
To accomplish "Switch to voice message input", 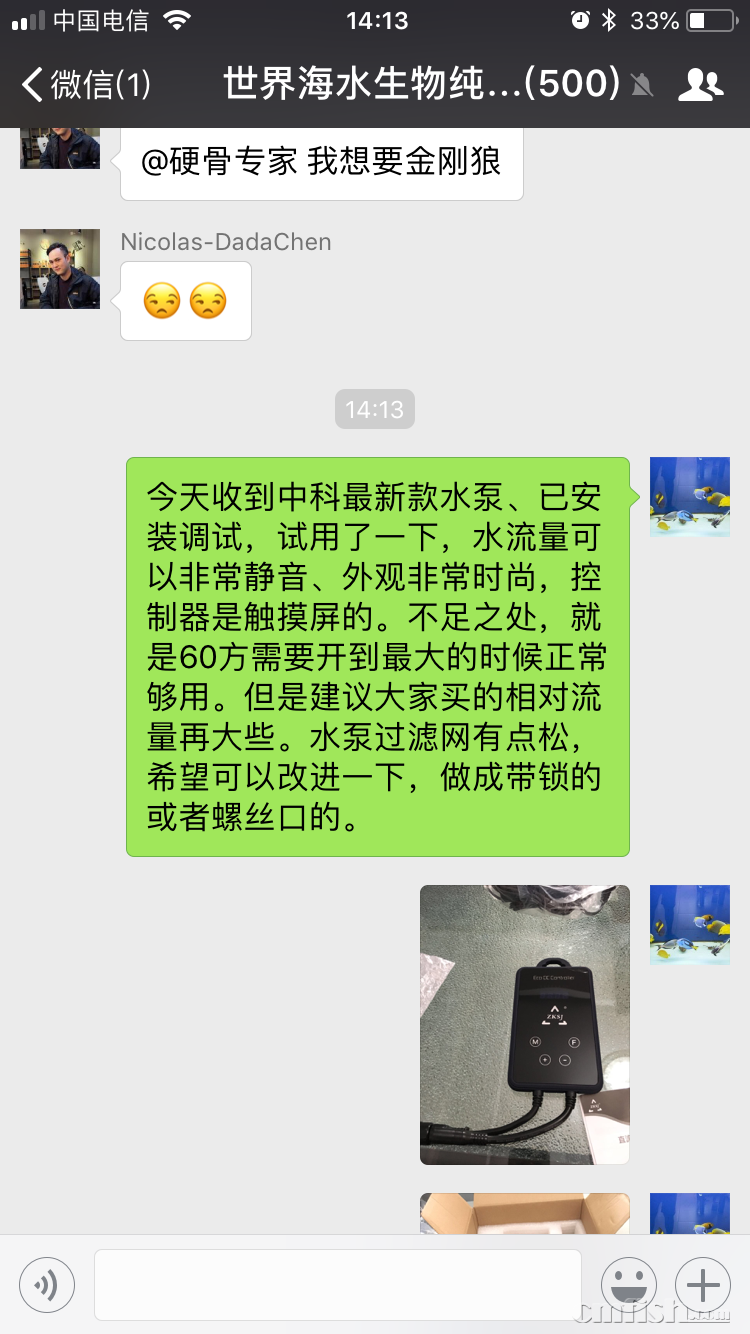I will 47,1285.
